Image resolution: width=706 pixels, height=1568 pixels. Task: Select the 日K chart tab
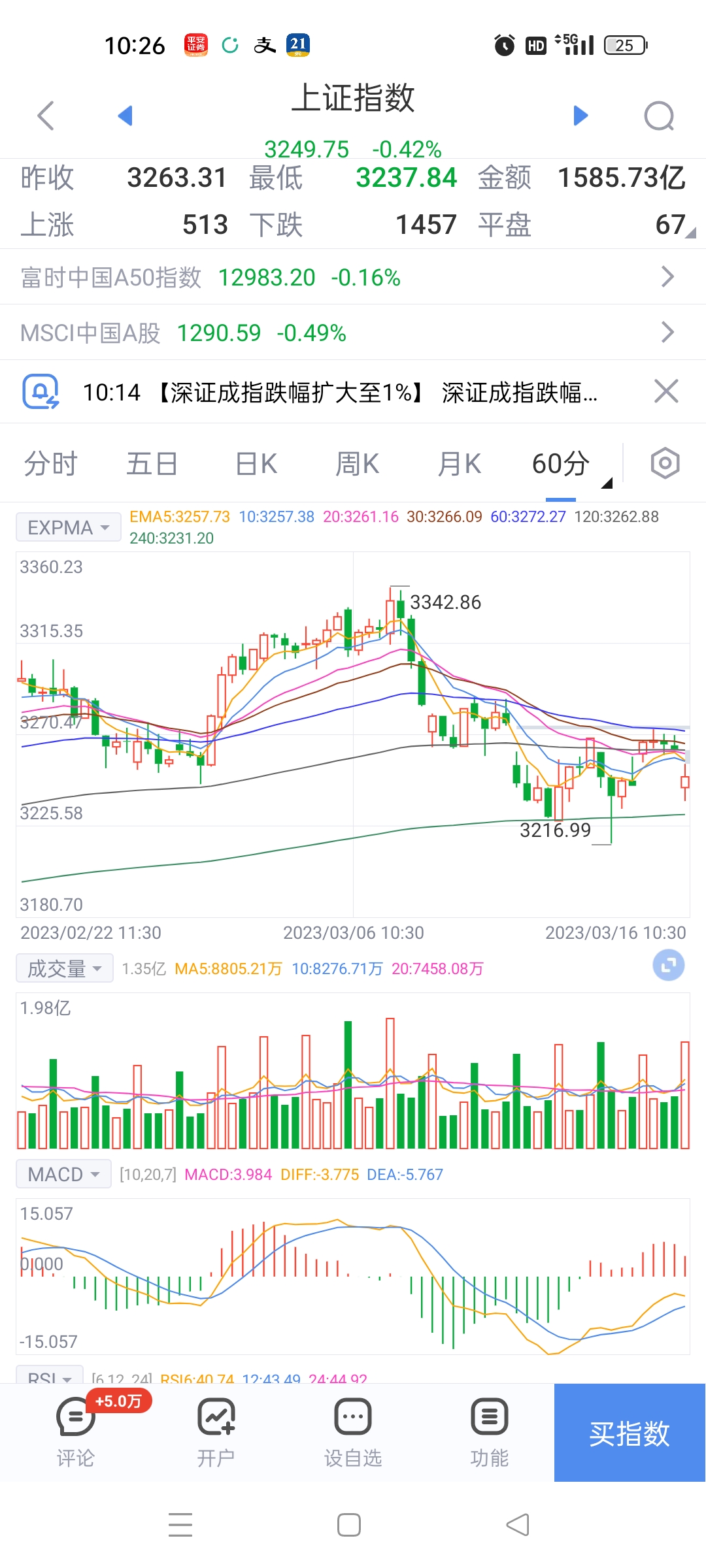(x=256, y=464)
